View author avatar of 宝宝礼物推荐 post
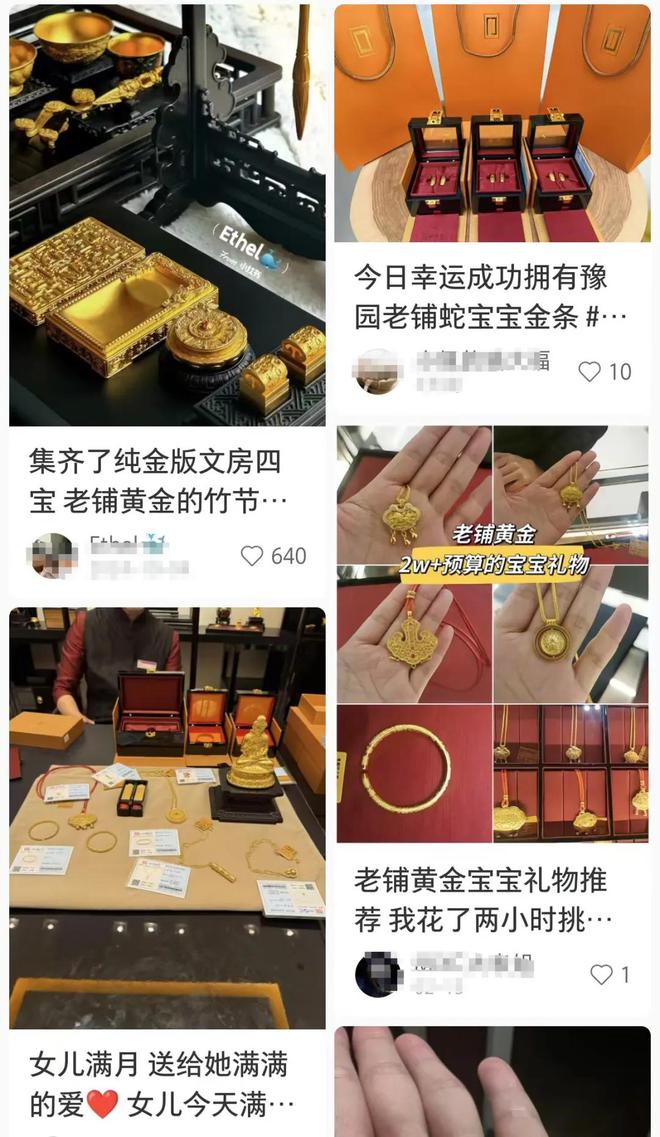660x1137 pixels. (x=378, y=973)
